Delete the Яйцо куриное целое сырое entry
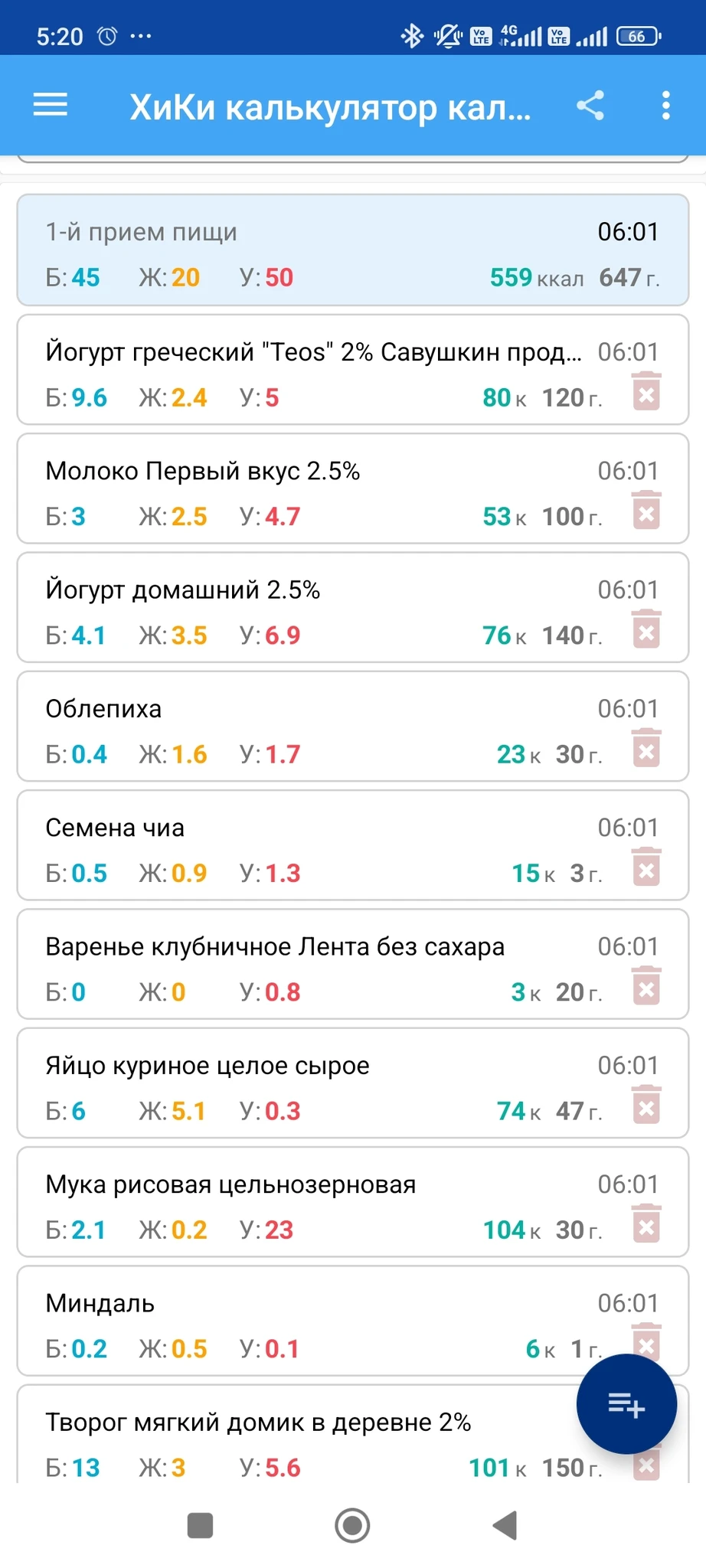 [646, 1106]
